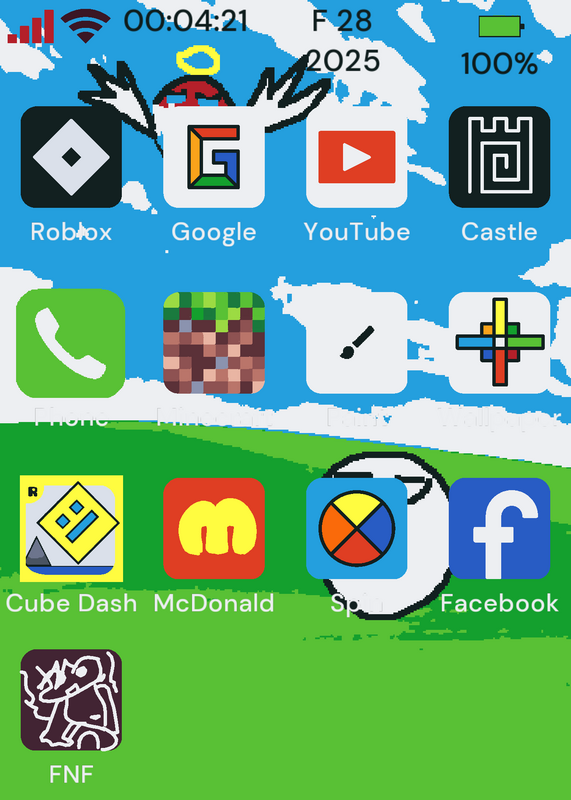571x800 pixels.
Task: Open the Castle app
Action: (500, 157)
